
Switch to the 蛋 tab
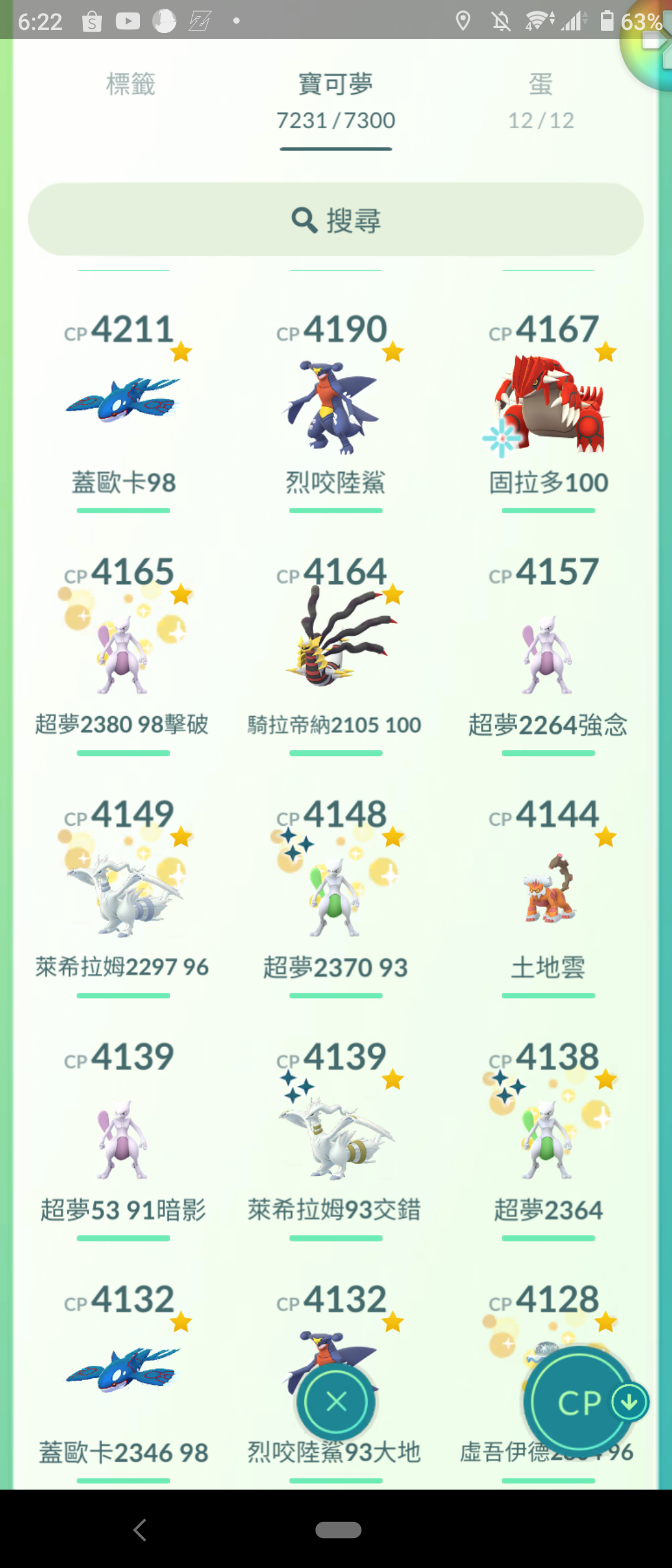541,100
